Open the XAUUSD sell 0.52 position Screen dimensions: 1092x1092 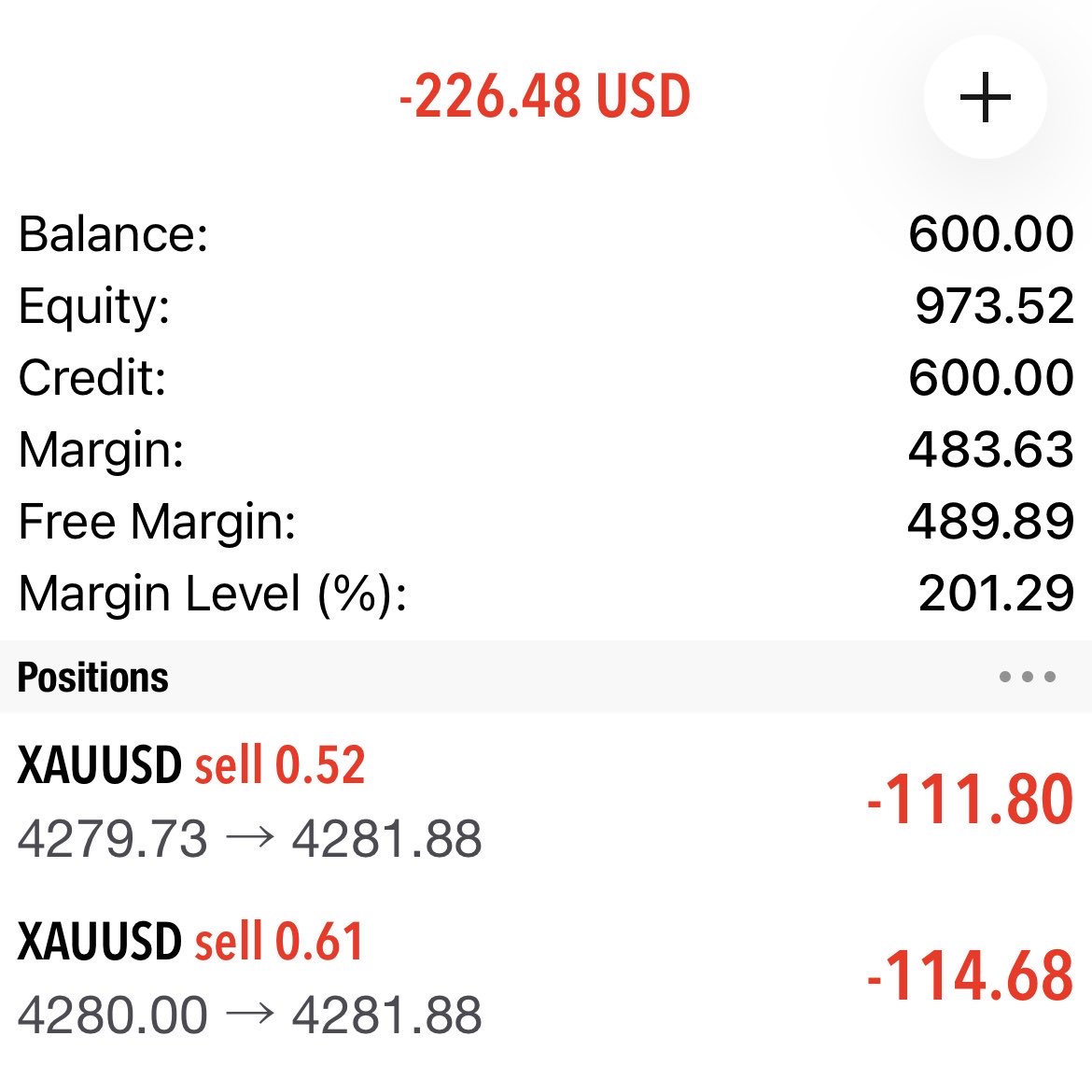pyautogui.click(x=546, y=801)
